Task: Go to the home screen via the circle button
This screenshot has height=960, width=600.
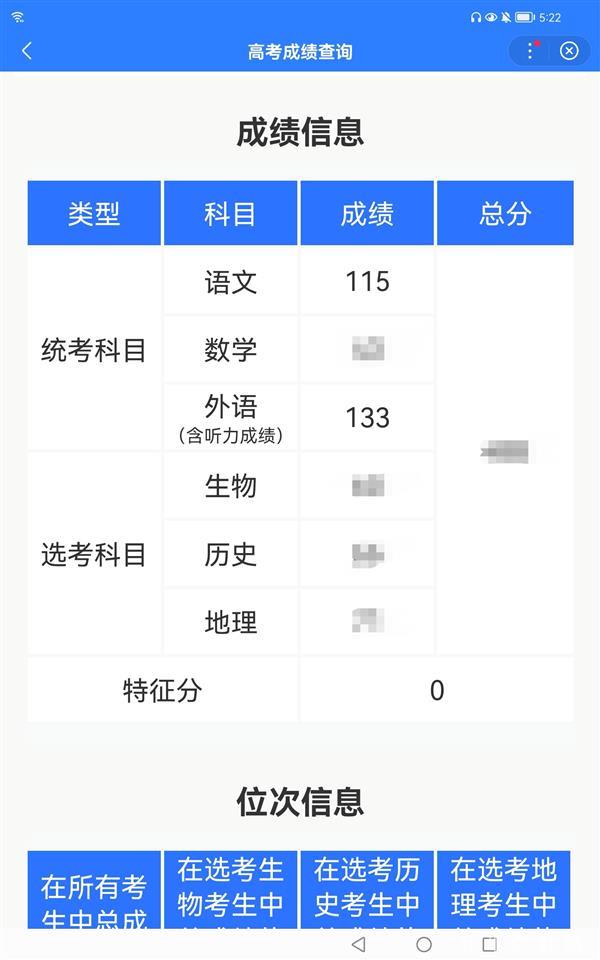Action: tap(424, 944)
